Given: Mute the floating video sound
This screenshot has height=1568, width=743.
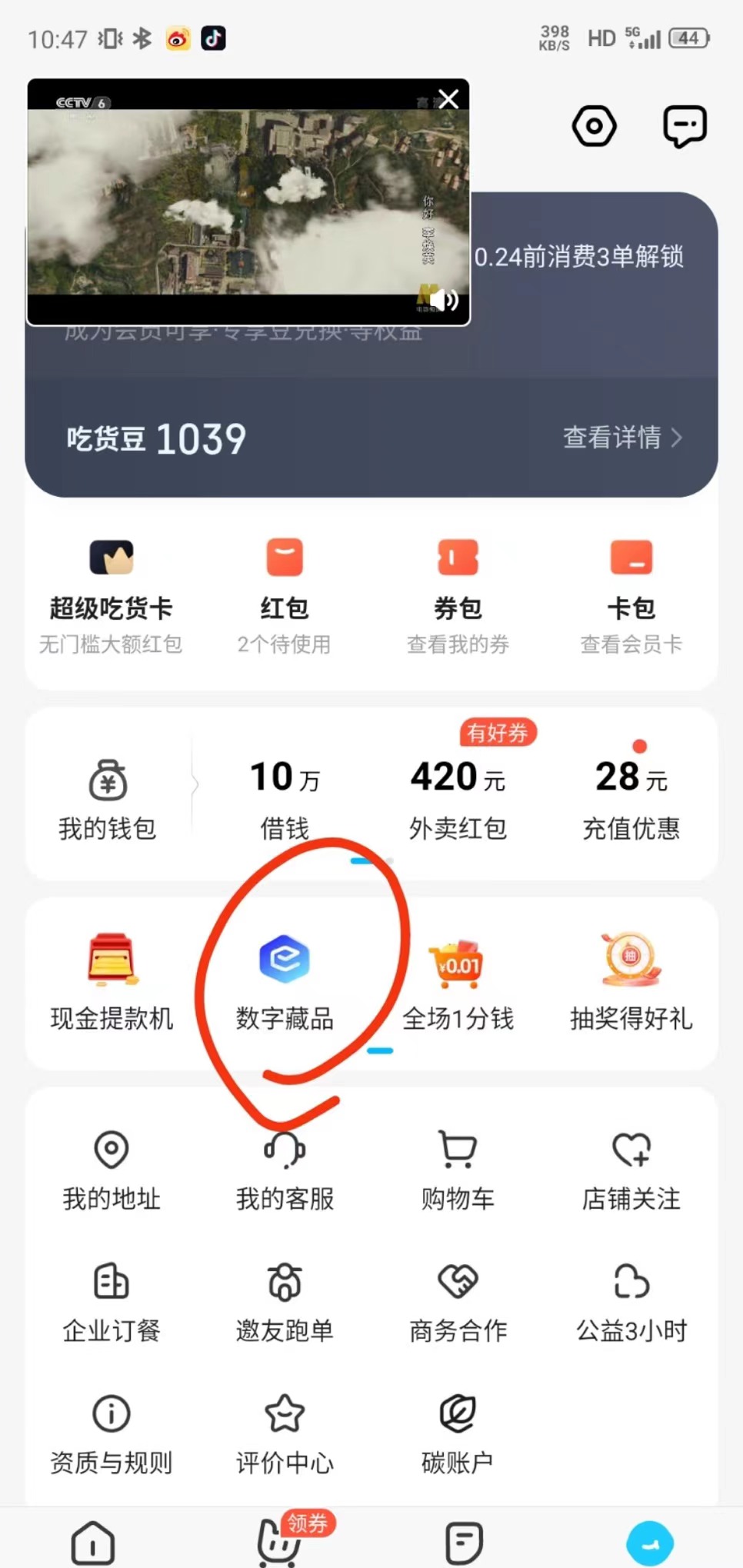Looking at the screenshot, I should [448, 299].
